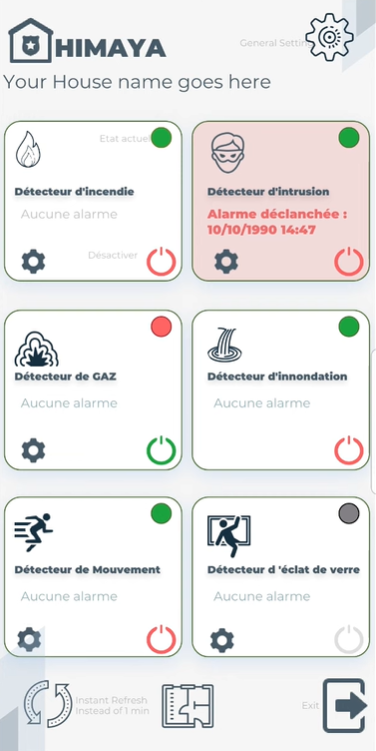Toggle power for Détecteur d'innondation
The image size is (376, 751).
[x=349, y=450]
